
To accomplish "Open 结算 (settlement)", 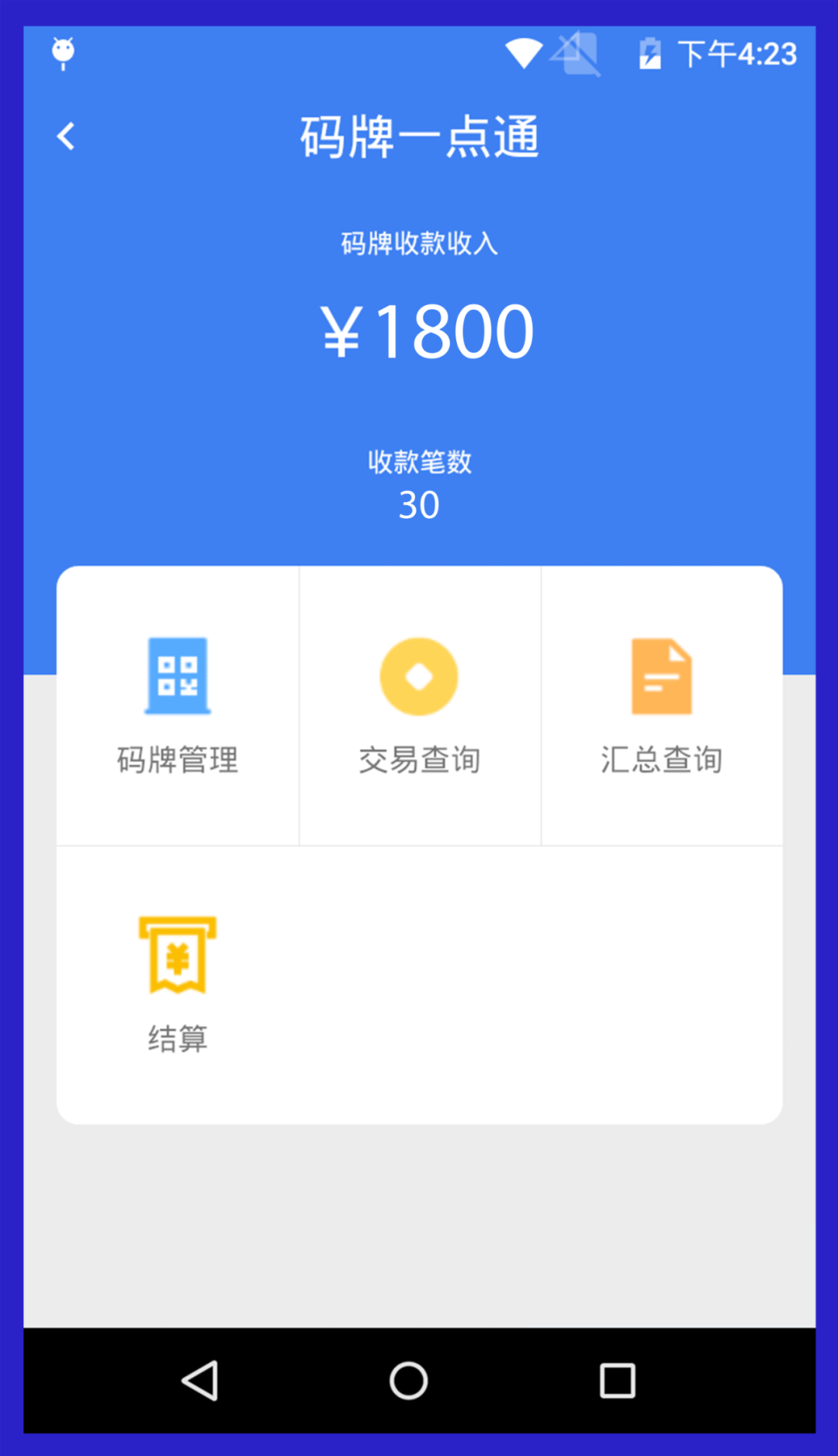I will [x=178, y=984].
